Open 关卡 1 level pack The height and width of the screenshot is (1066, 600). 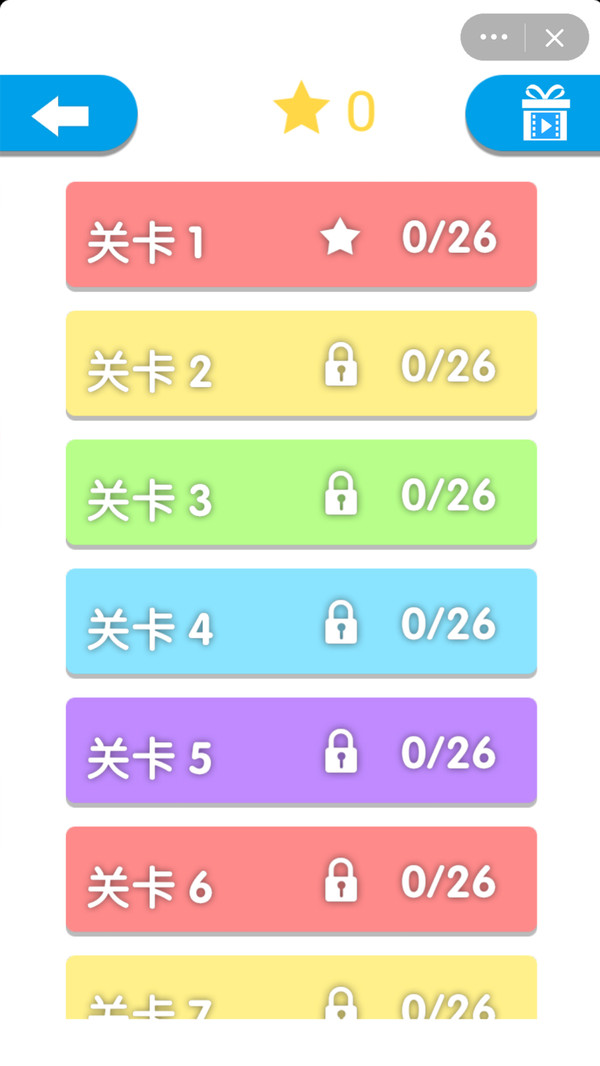pyautogui.click(x=301, y=235)
